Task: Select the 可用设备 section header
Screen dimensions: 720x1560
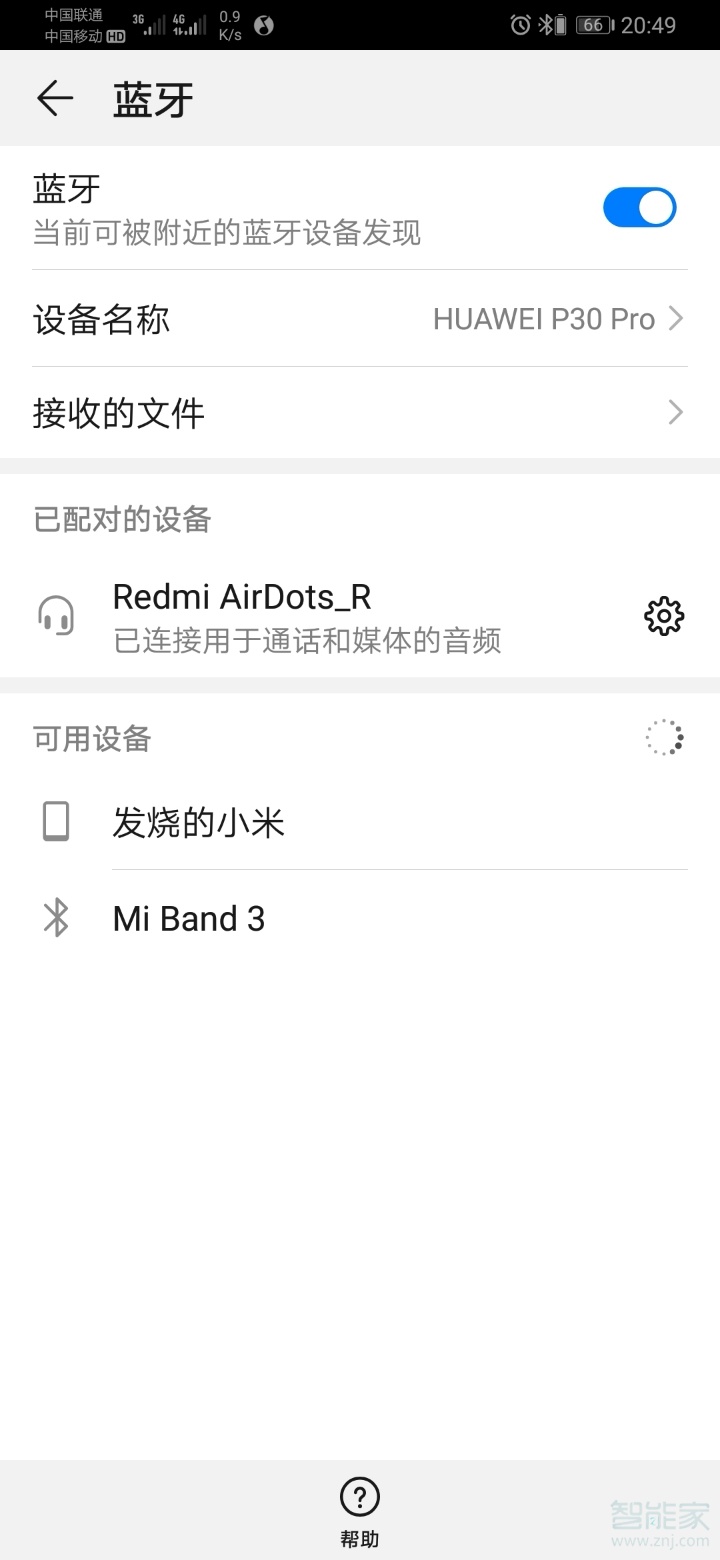Action: (89, 738)
